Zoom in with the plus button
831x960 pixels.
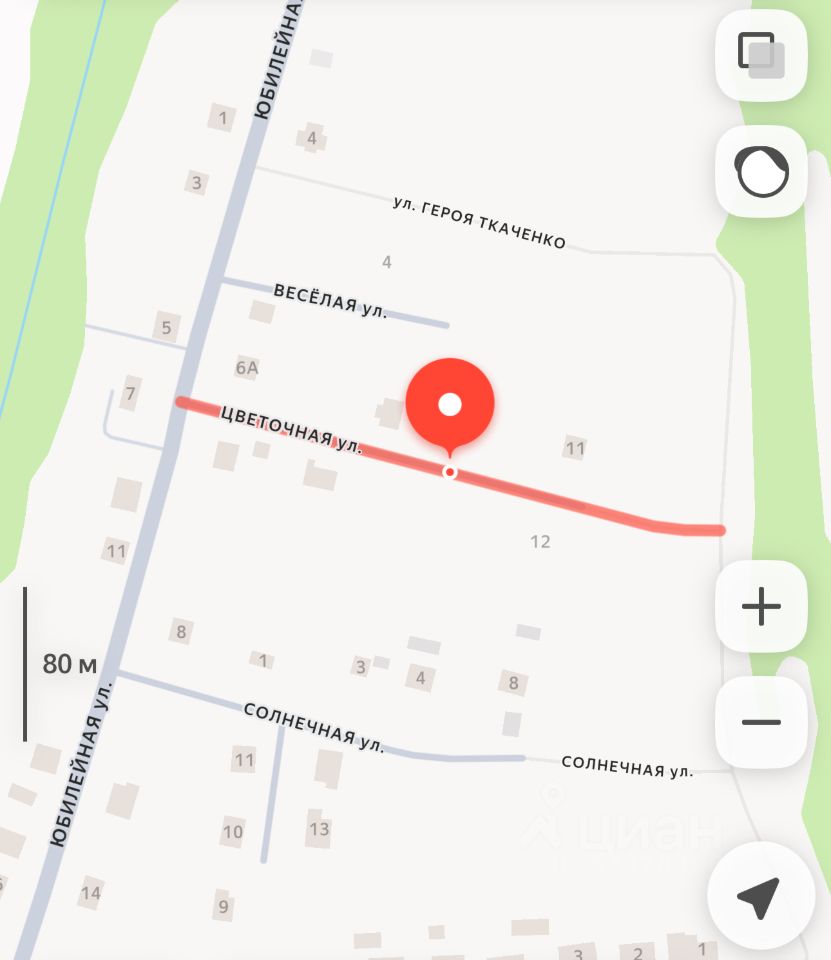[761, 607]
